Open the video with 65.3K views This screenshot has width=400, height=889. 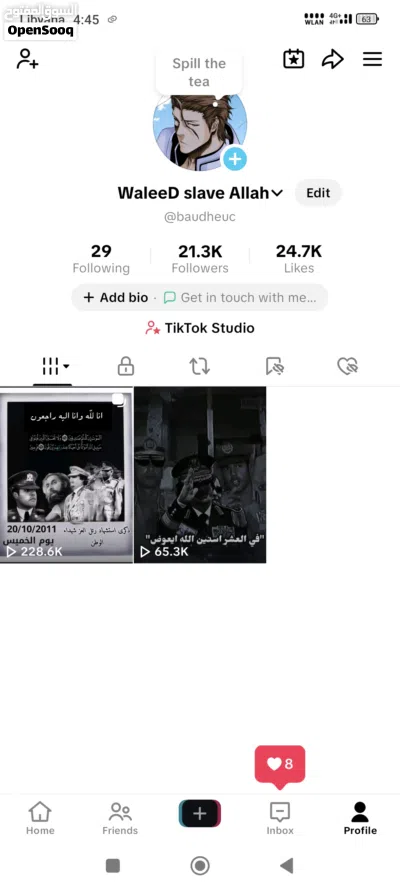pyautogui.click(x=200, y=475)
